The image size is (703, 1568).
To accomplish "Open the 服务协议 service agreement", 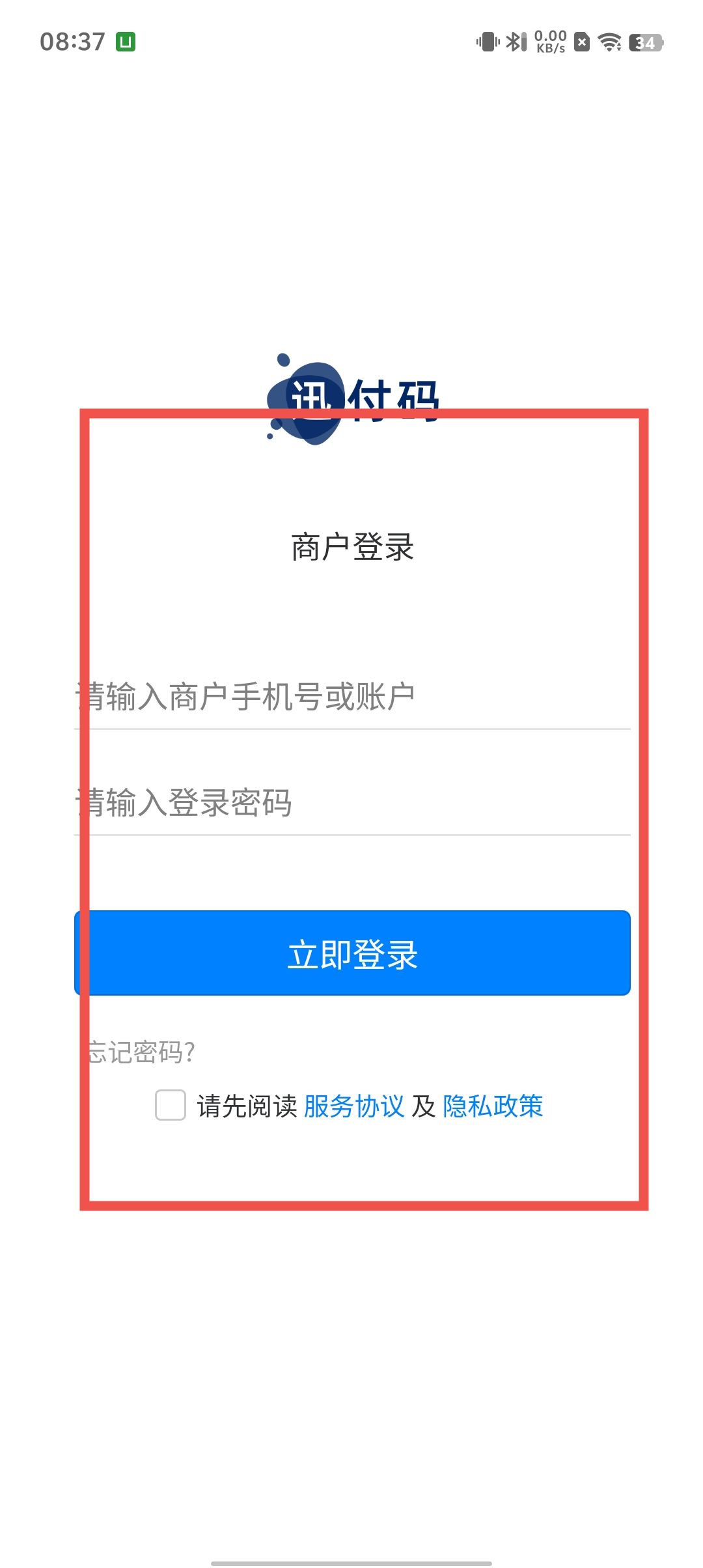I will point(353,1106).
